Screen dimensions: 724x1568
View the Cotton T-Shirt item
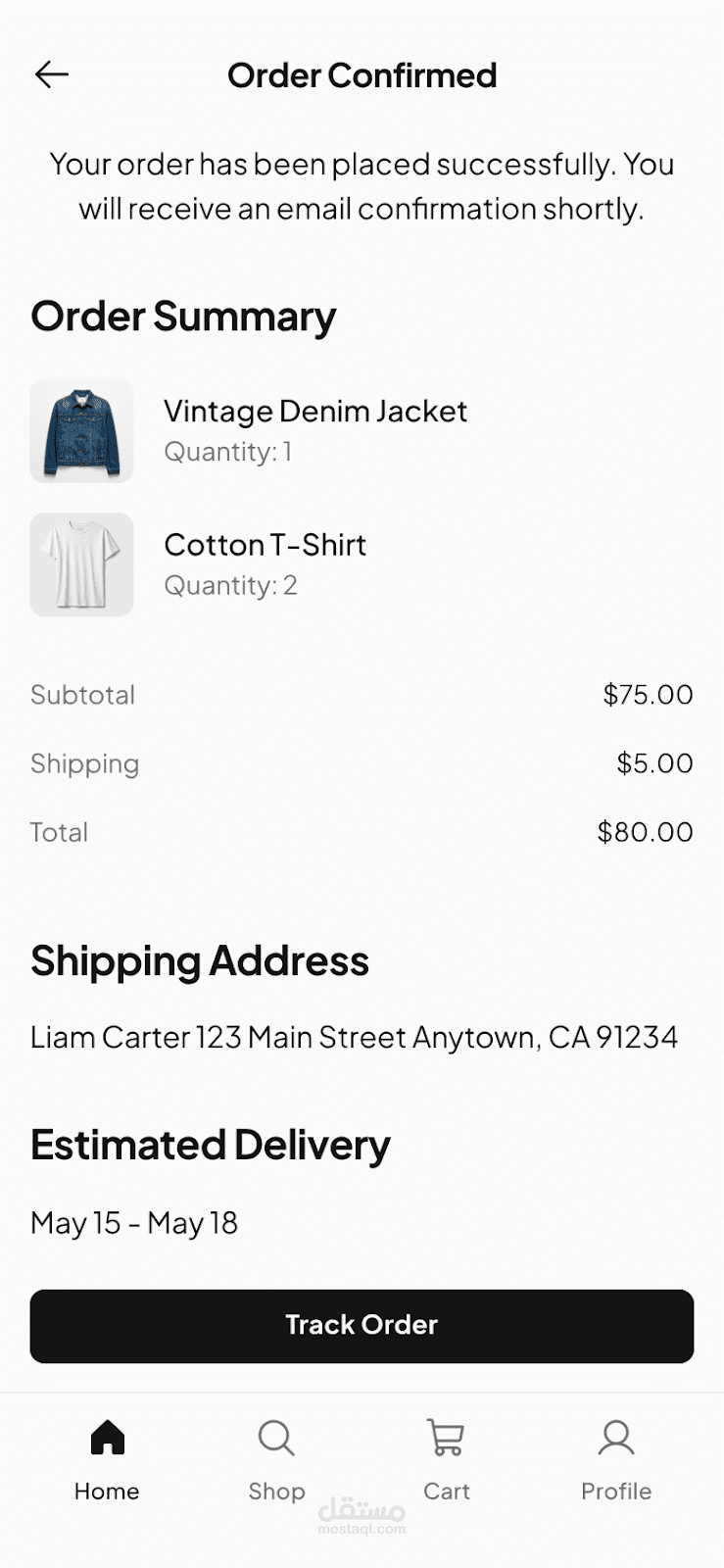(265, 545)
